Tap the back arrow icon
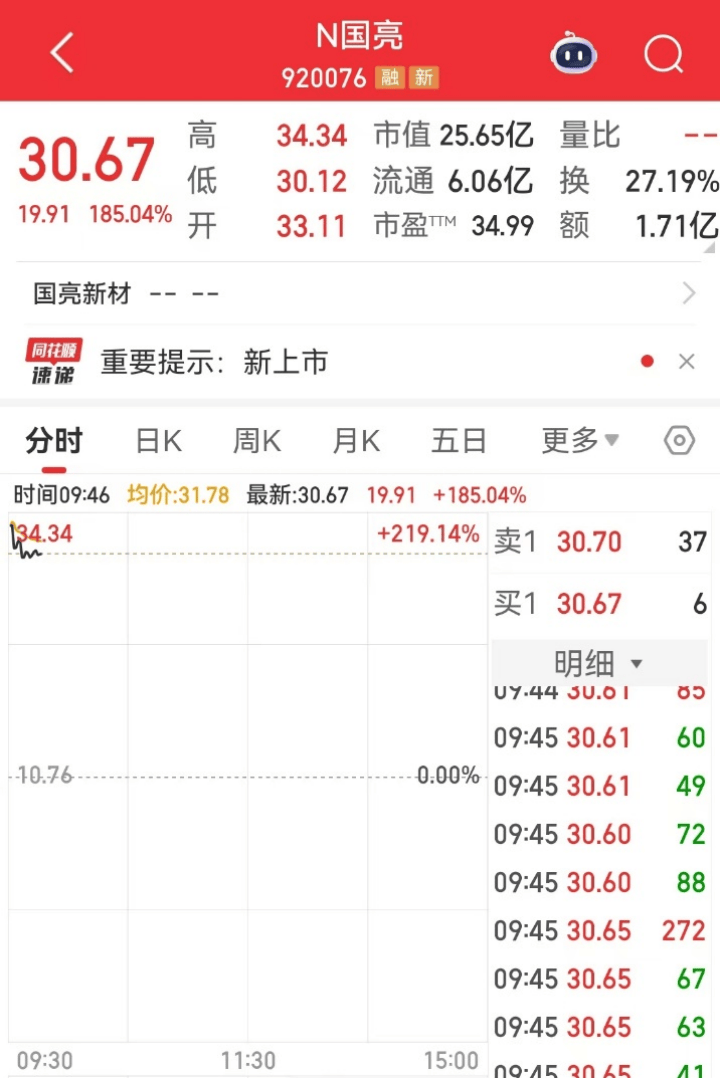The height and width of the screenshot is (1078, 720). [62, 51]
